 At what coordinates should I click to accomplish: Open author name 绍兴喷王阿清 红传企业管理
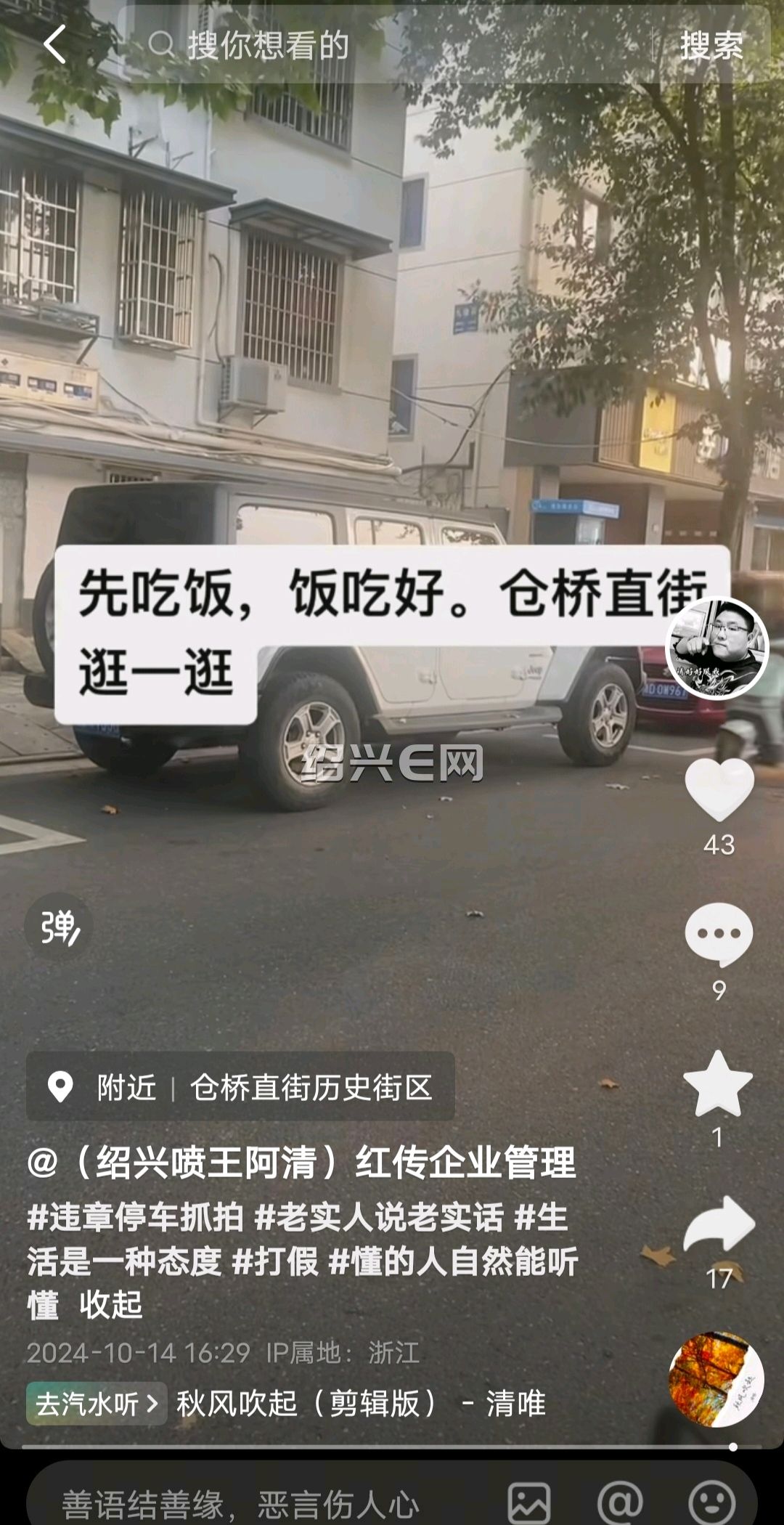click(x=301, y=1163)
